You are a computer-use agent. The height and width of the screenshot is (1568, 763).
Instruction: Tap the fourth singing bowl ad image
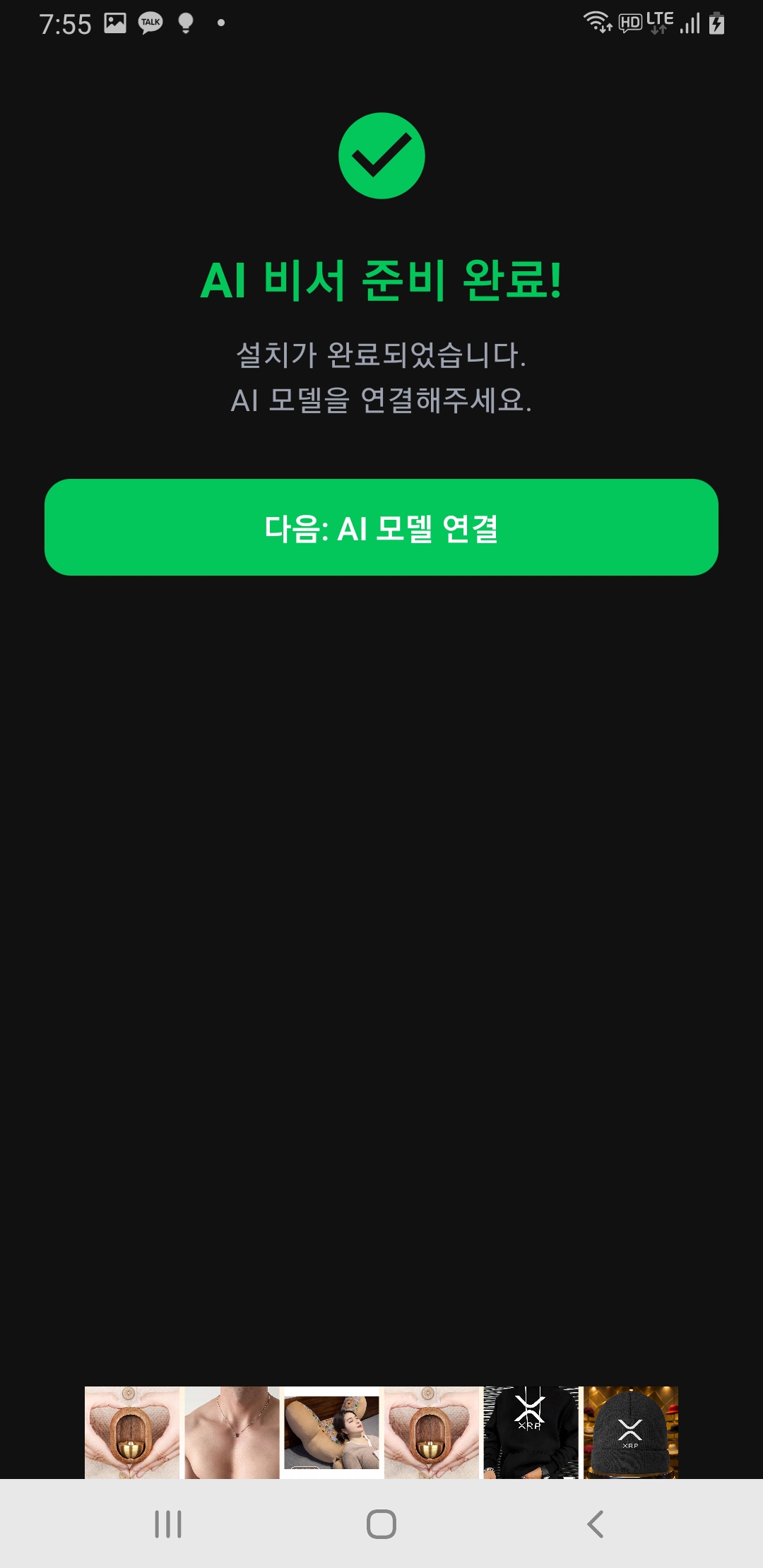[x=431, y=1434]
